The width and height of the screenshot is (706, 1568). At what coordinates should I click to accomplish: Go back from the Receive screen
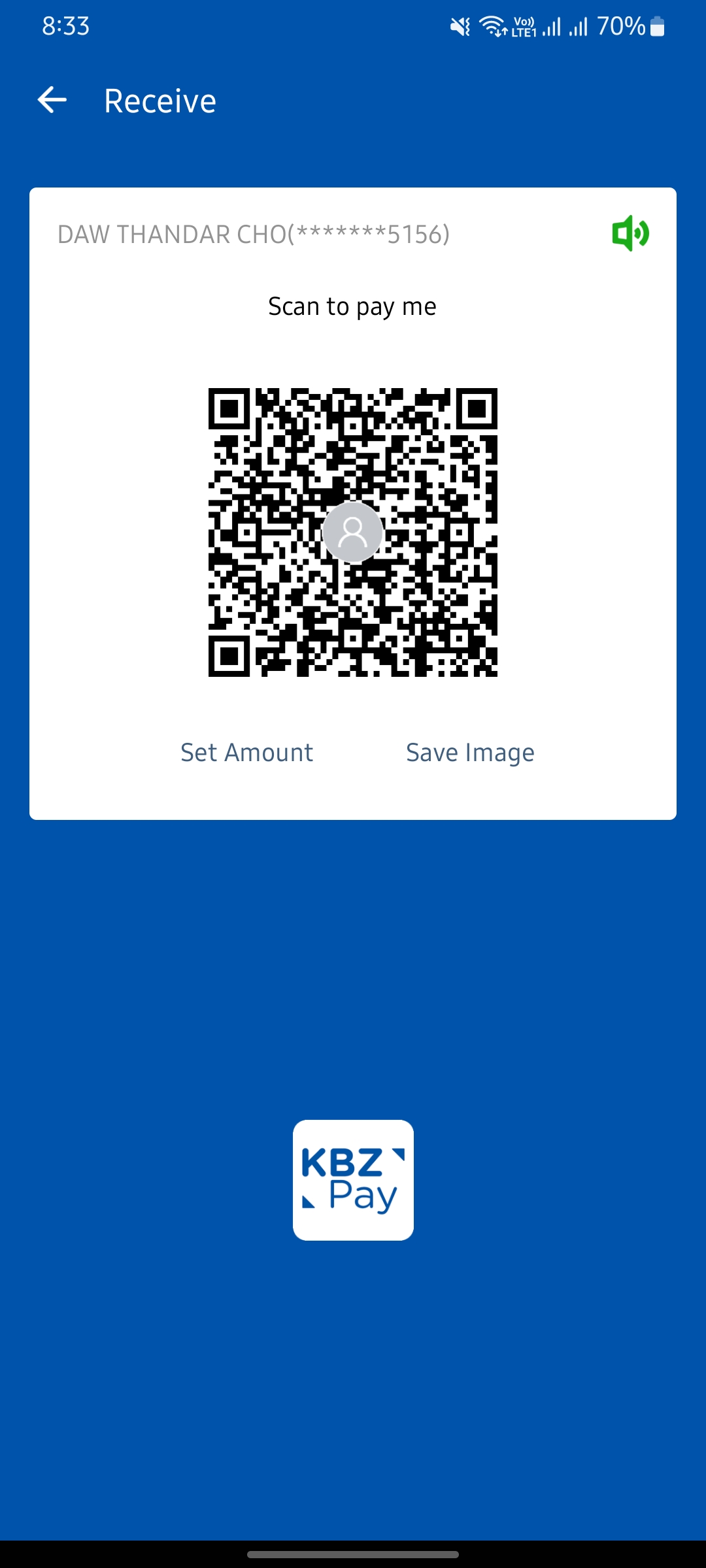[52, 101]
